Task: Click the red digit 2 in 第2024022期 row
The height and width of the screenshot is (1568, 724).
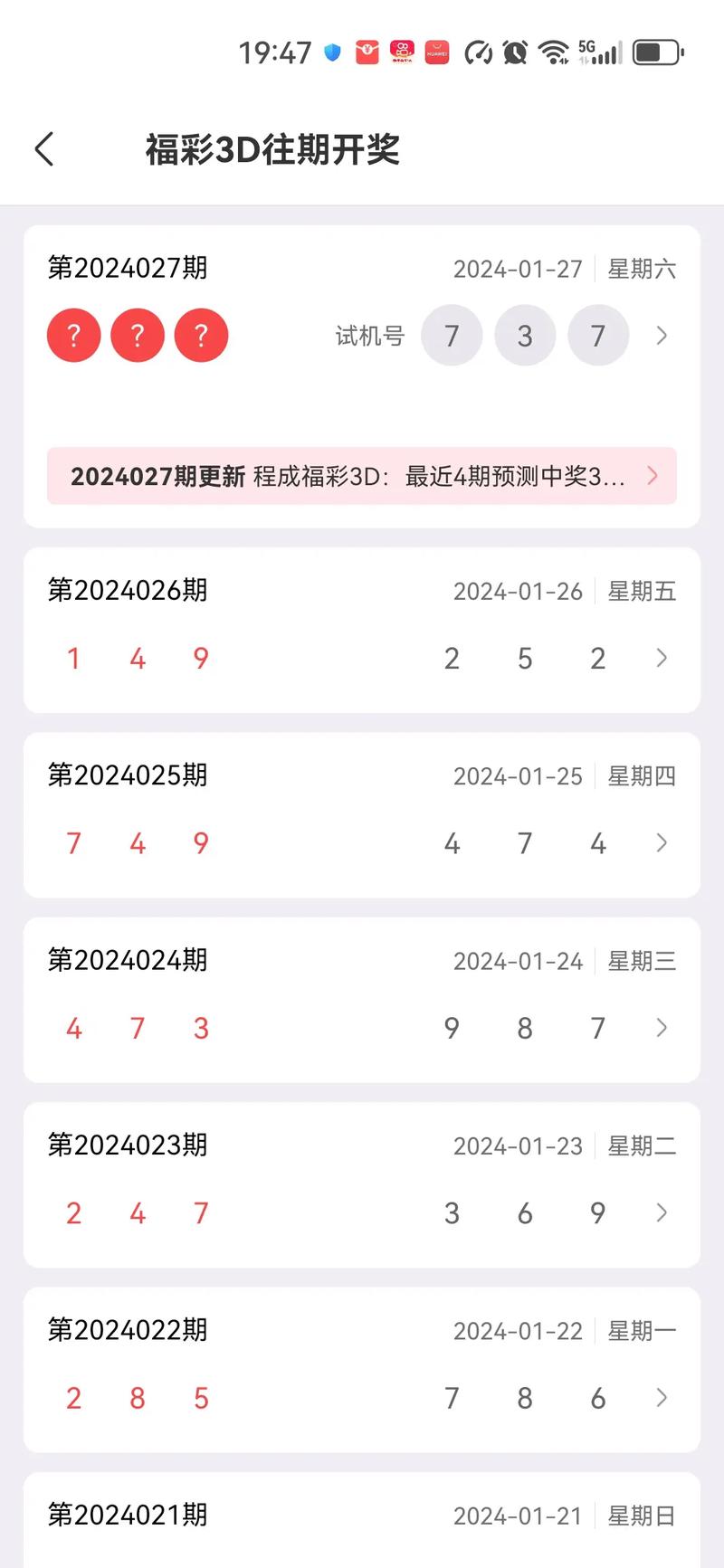Action: [73, 1398]
